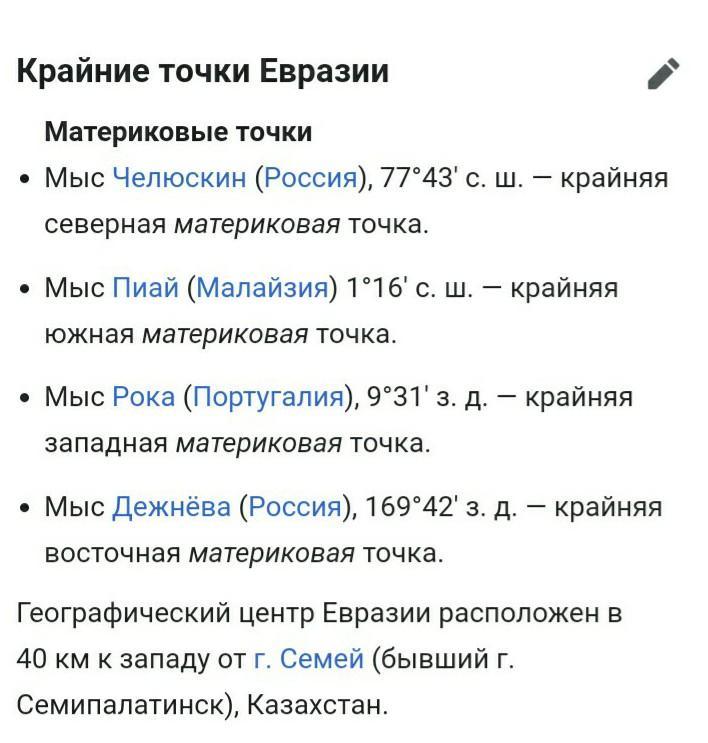Viewport: 708px width, 743px height.
Task: Follow the Дежнёва link
Action: [172, 507]
